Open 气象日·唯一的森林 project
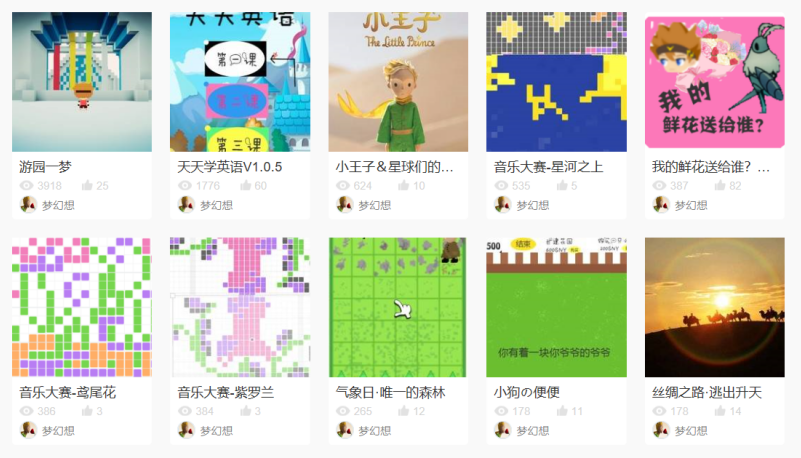This screenshot has height=458, width=801. 398,307
